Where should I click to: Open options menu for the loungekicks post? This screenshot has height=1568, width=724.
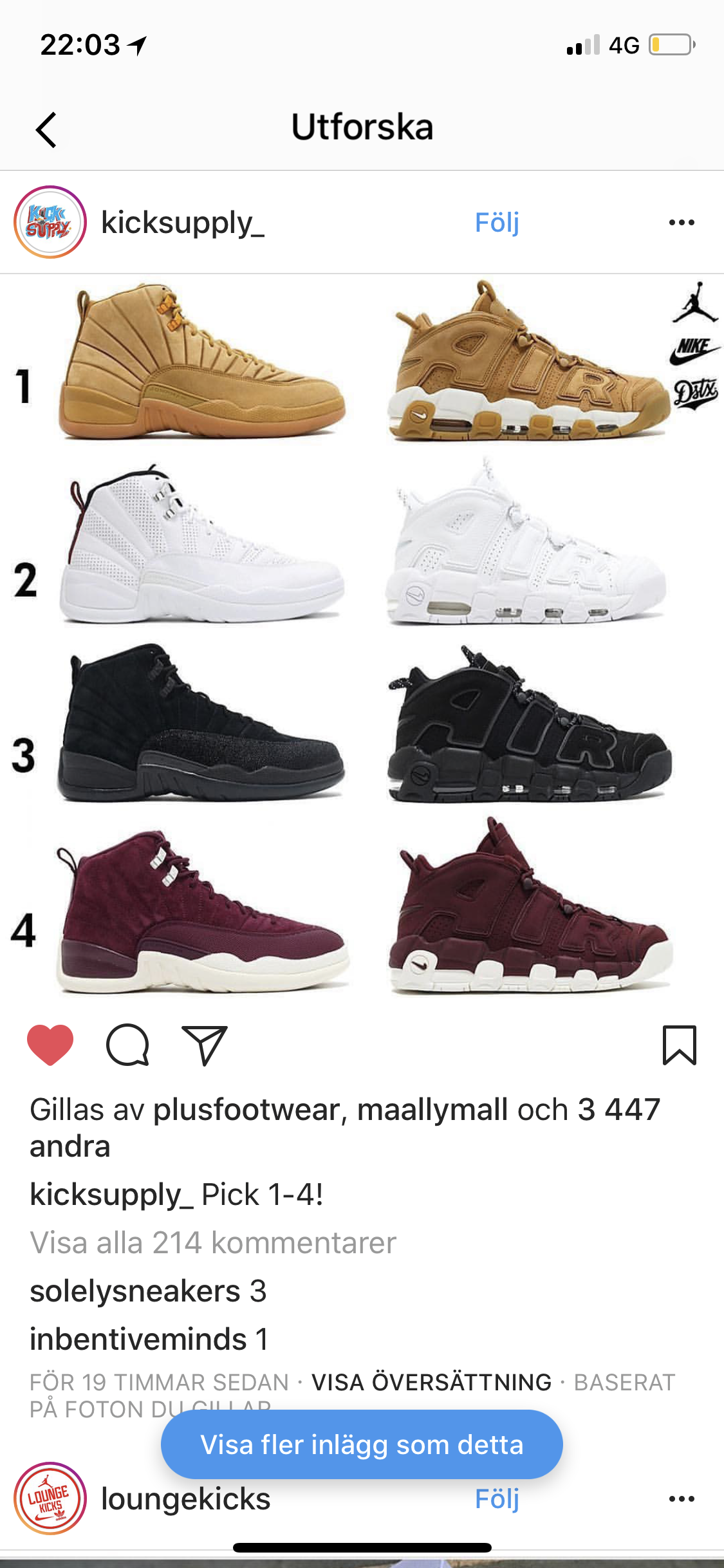[682, 1499]
